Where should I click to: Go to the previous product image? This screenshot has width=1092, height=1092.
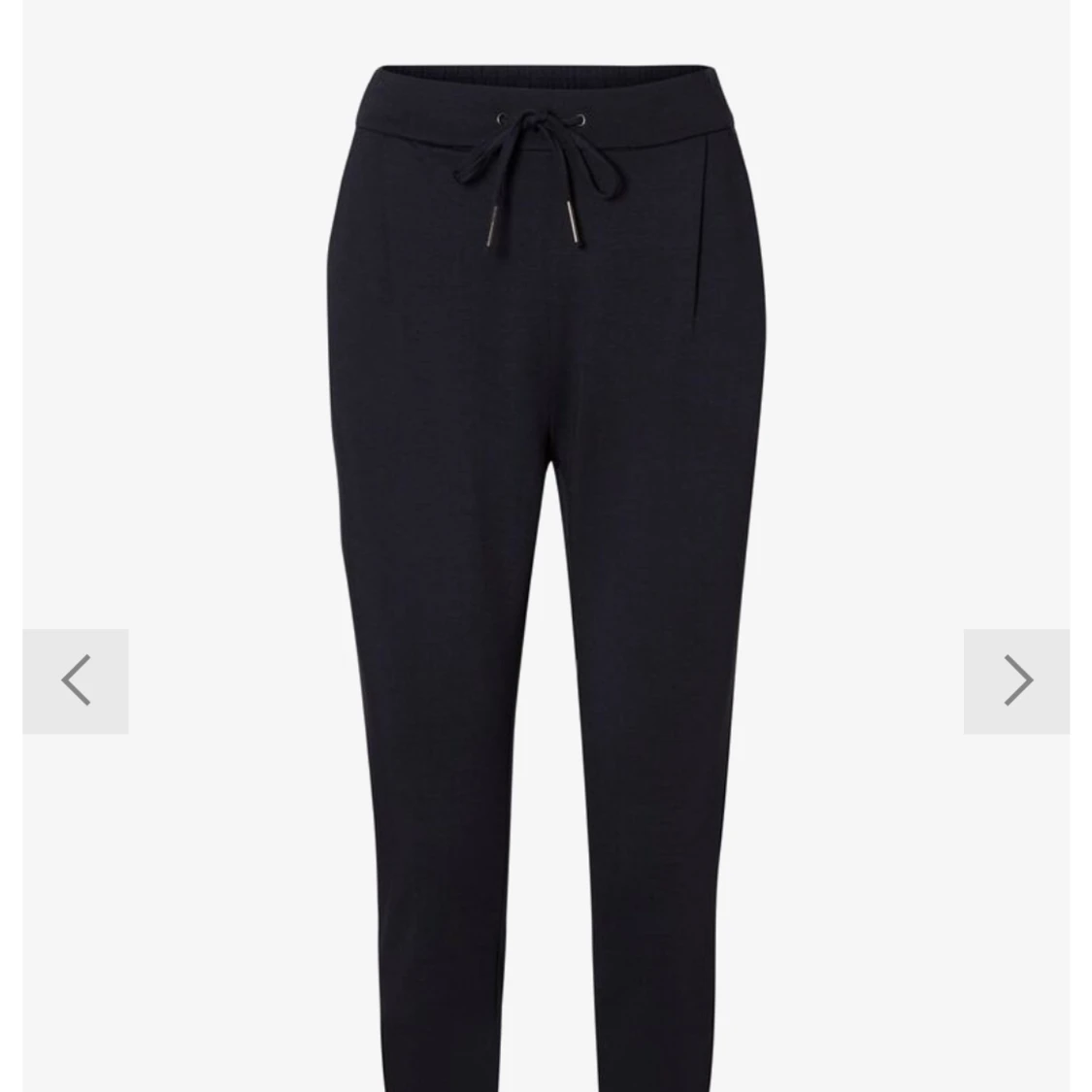click(76, 680)
